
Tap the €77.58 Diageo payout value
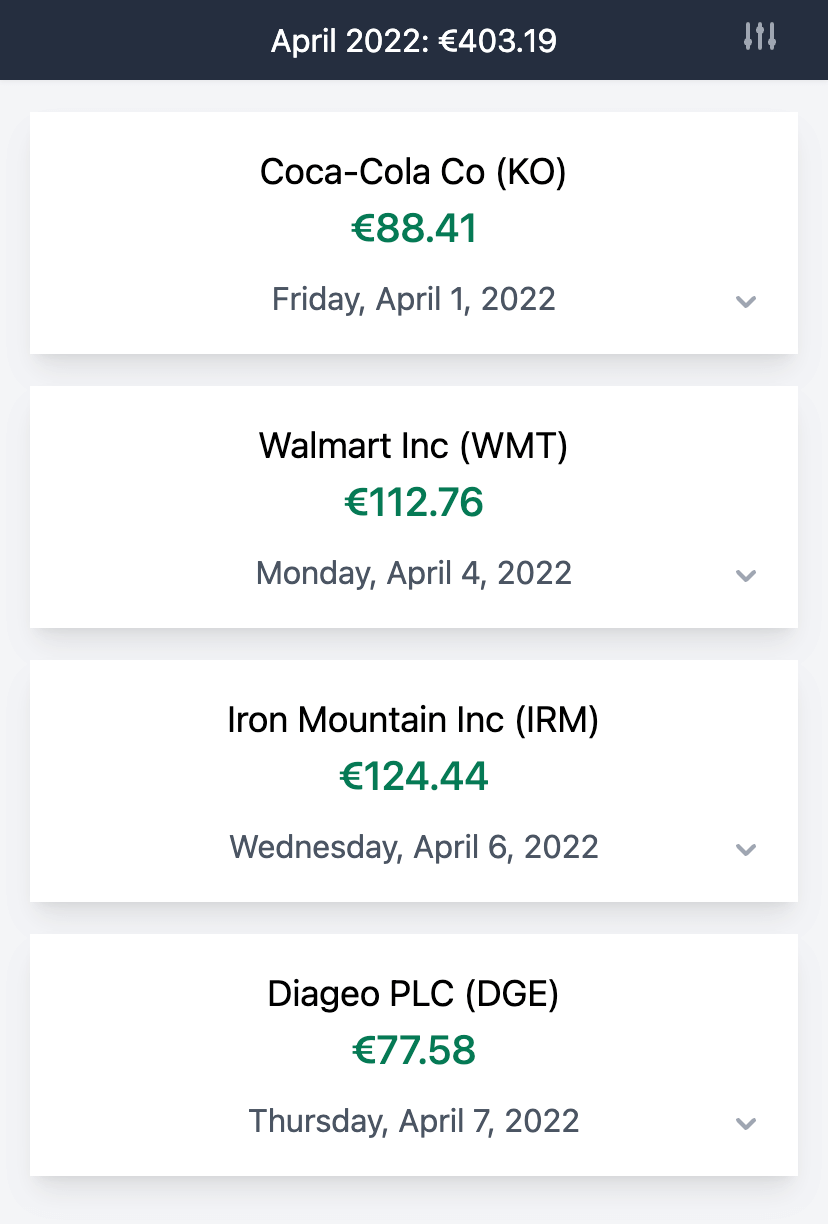click(x=414, y=1051)
